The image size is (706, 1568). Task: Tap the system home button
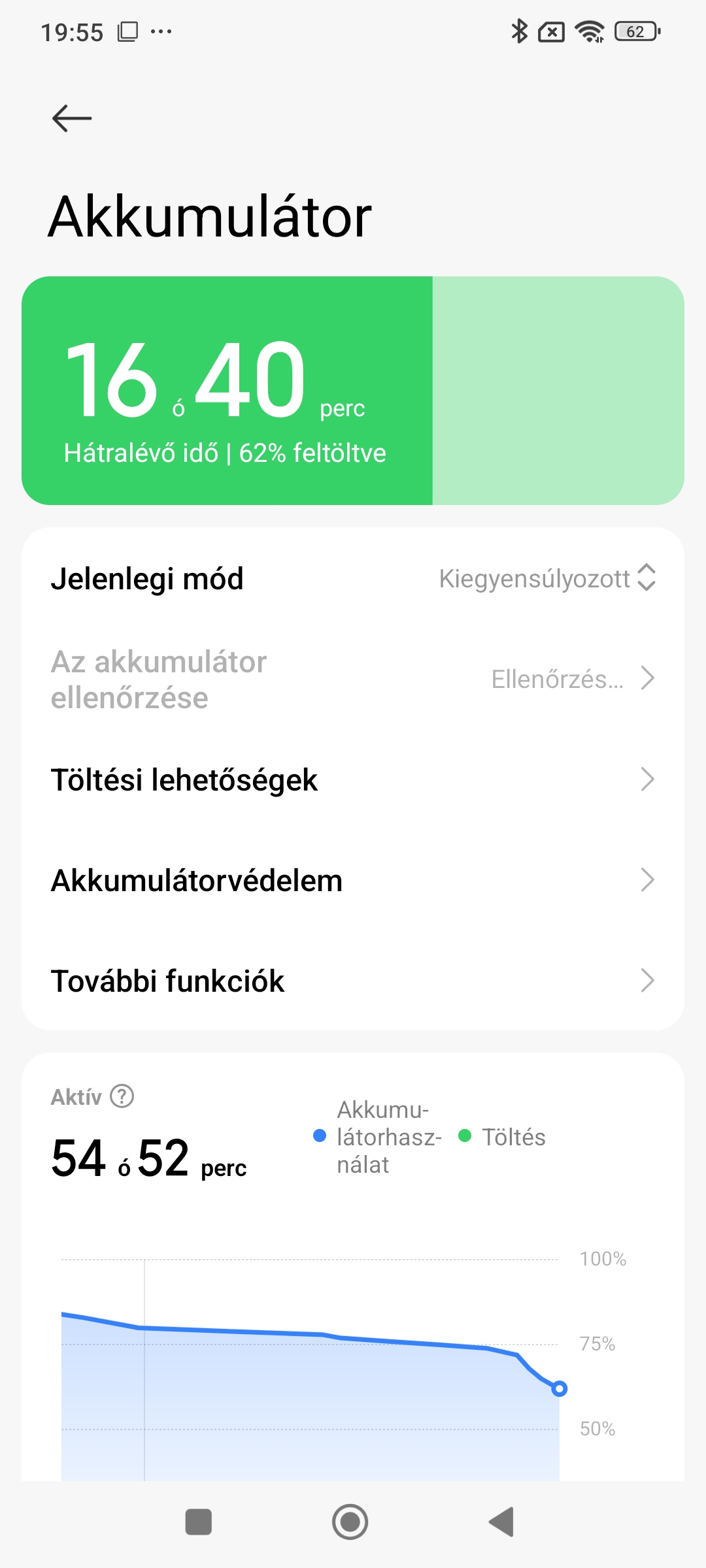[350, 1522]
